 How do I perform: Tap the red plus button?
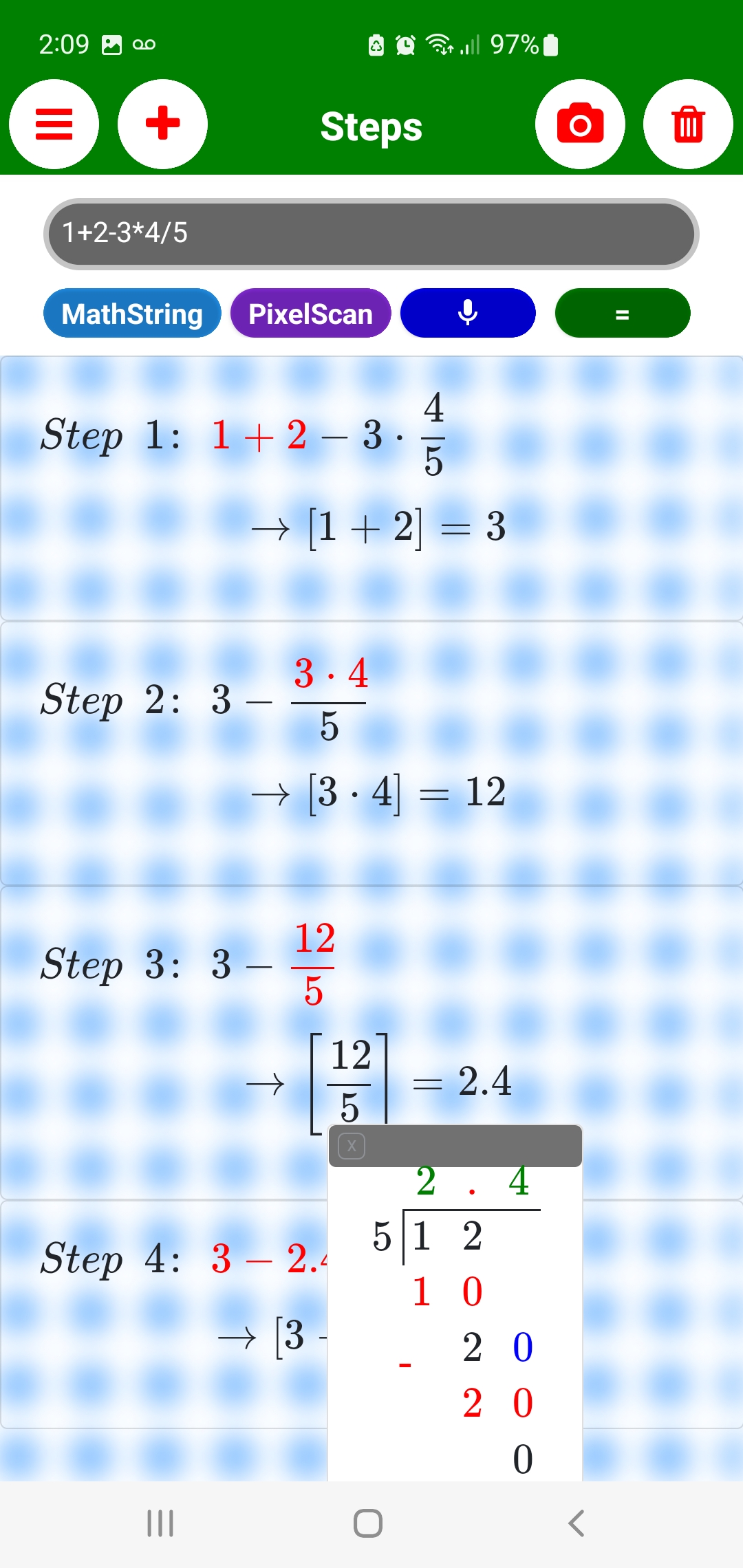pos(162,124)
